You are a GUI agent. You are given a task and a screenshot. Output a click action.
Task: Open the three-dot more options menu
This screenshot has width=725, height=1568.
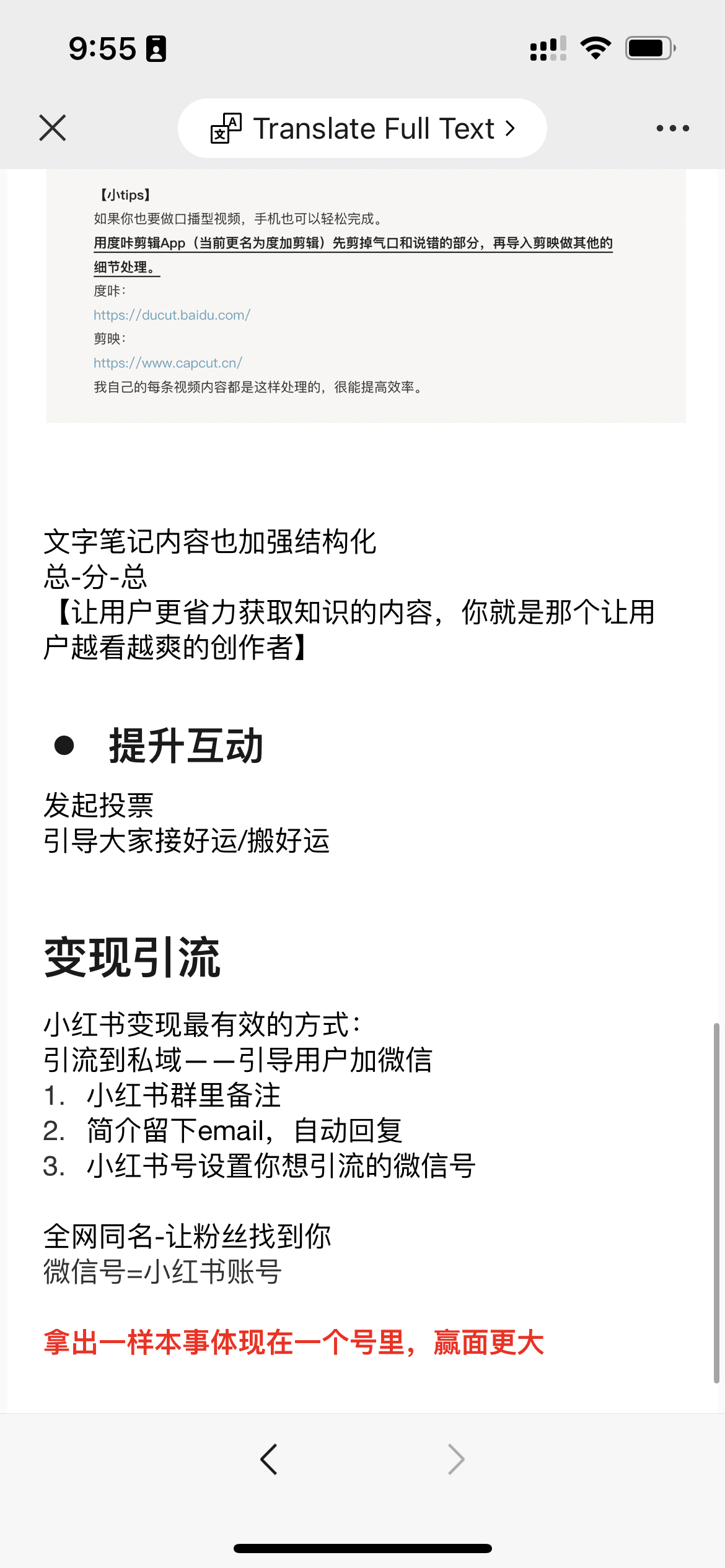672,128
